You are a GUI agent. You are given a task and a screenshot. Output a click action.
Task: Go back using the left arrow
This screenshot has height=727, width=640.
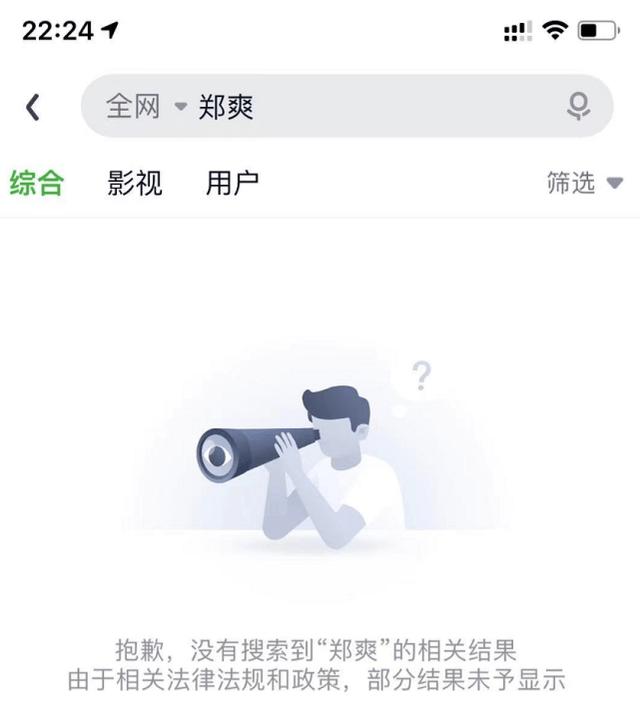pos(33,106)
